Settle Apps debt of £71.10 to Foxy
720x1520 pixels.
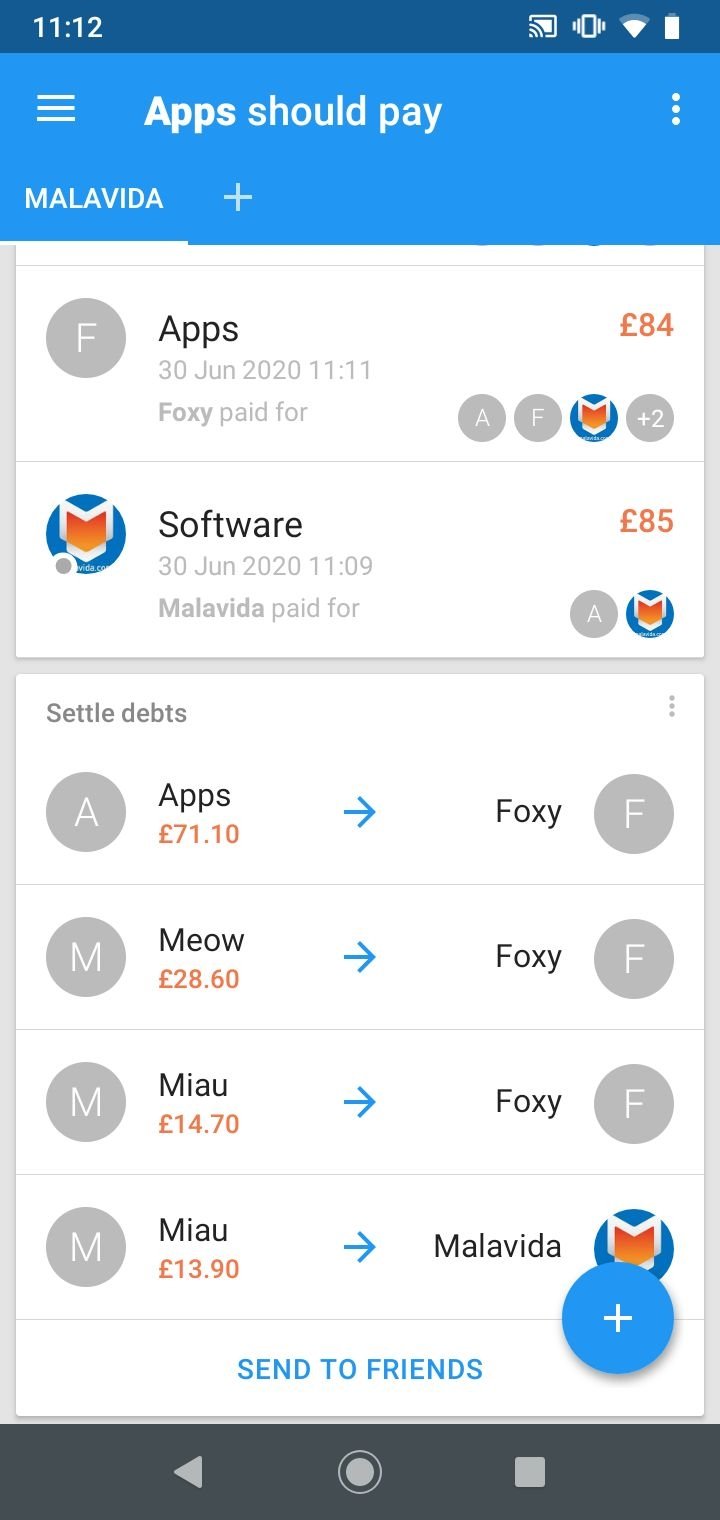pos(360,813)
